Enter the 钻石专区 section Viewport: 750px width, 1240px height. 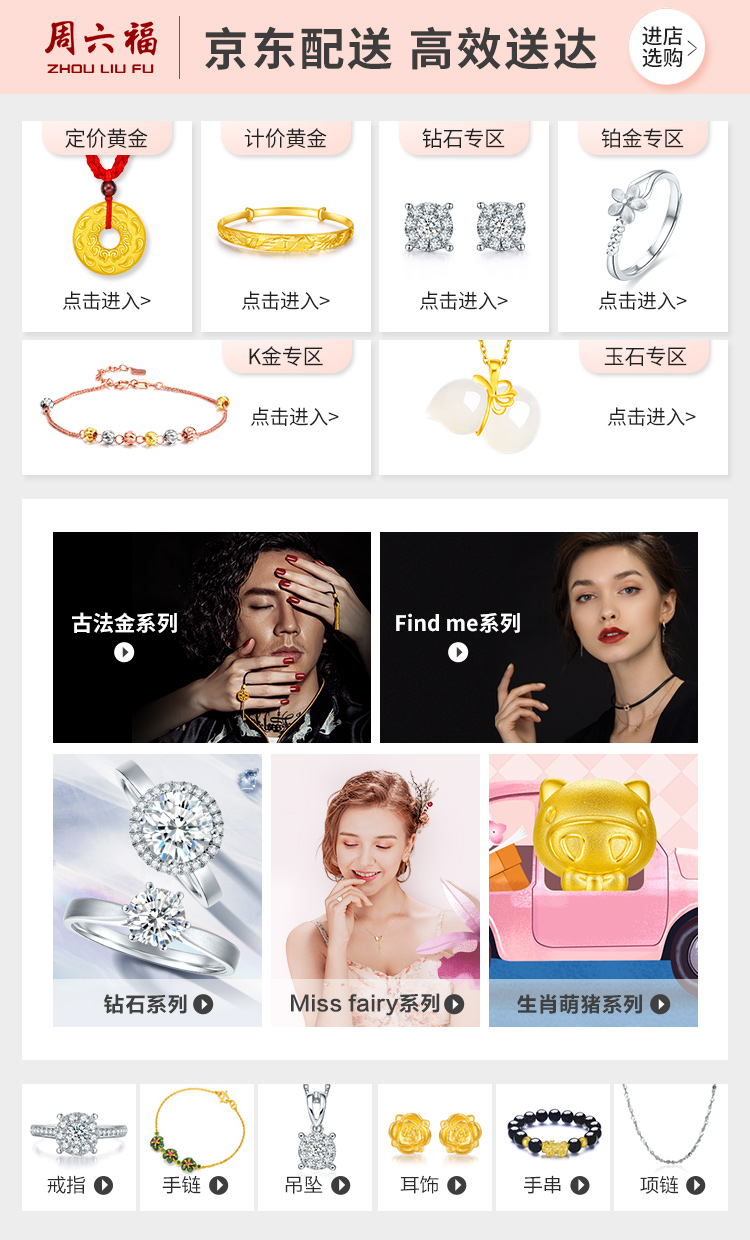[x=464, y=227]
